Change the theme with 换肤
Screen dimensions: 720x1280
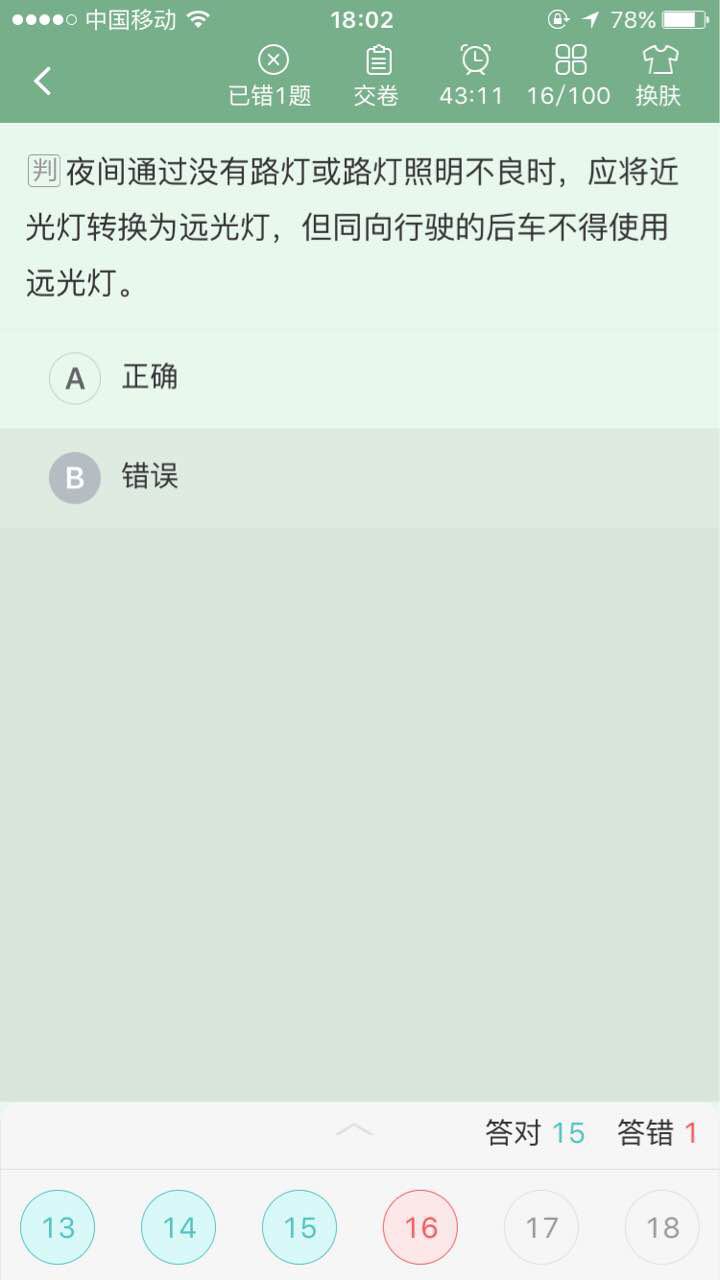click(659, 76)
